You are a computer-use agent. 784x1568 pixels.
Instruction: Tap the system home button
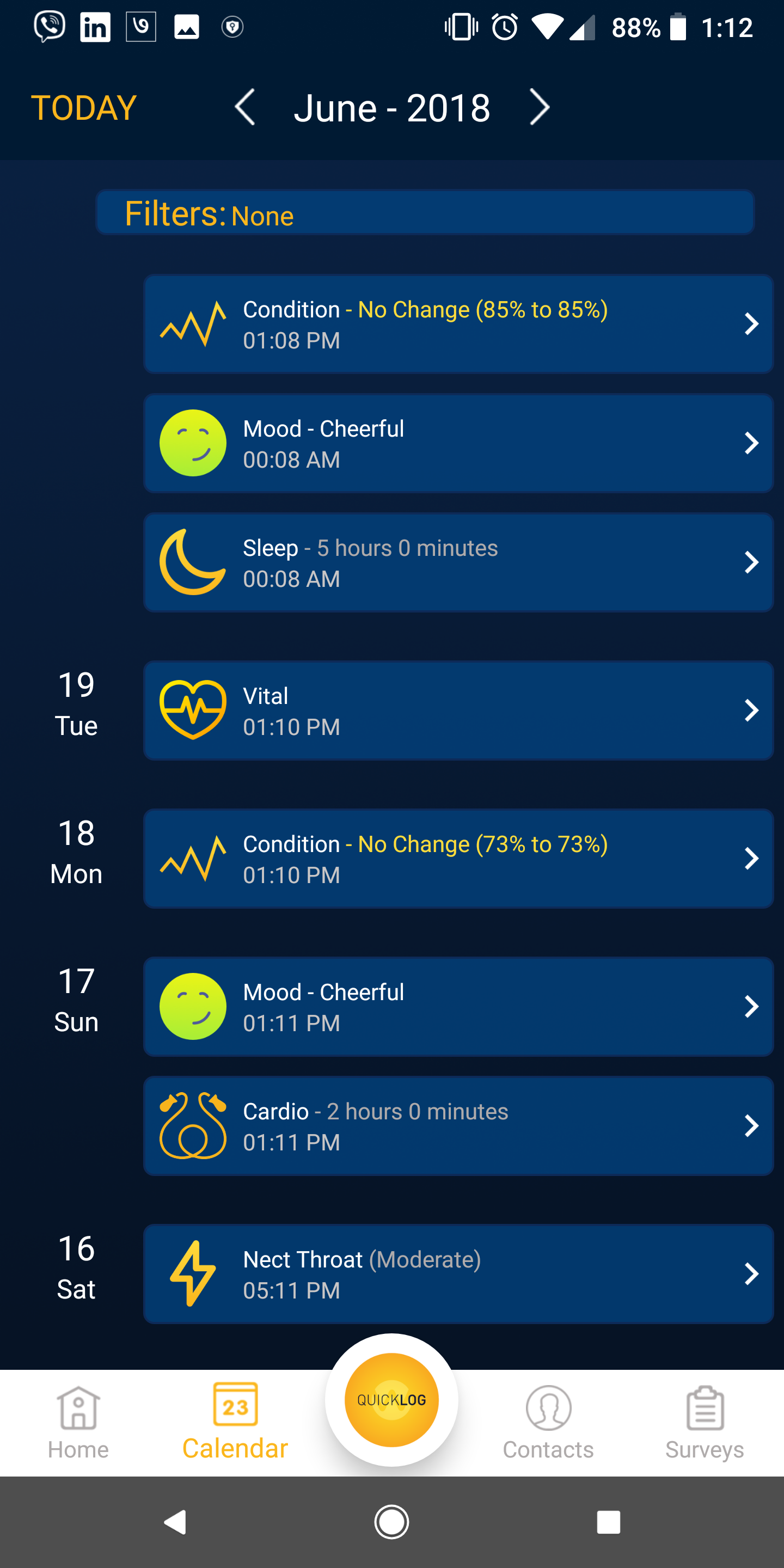click(391, 1522)
